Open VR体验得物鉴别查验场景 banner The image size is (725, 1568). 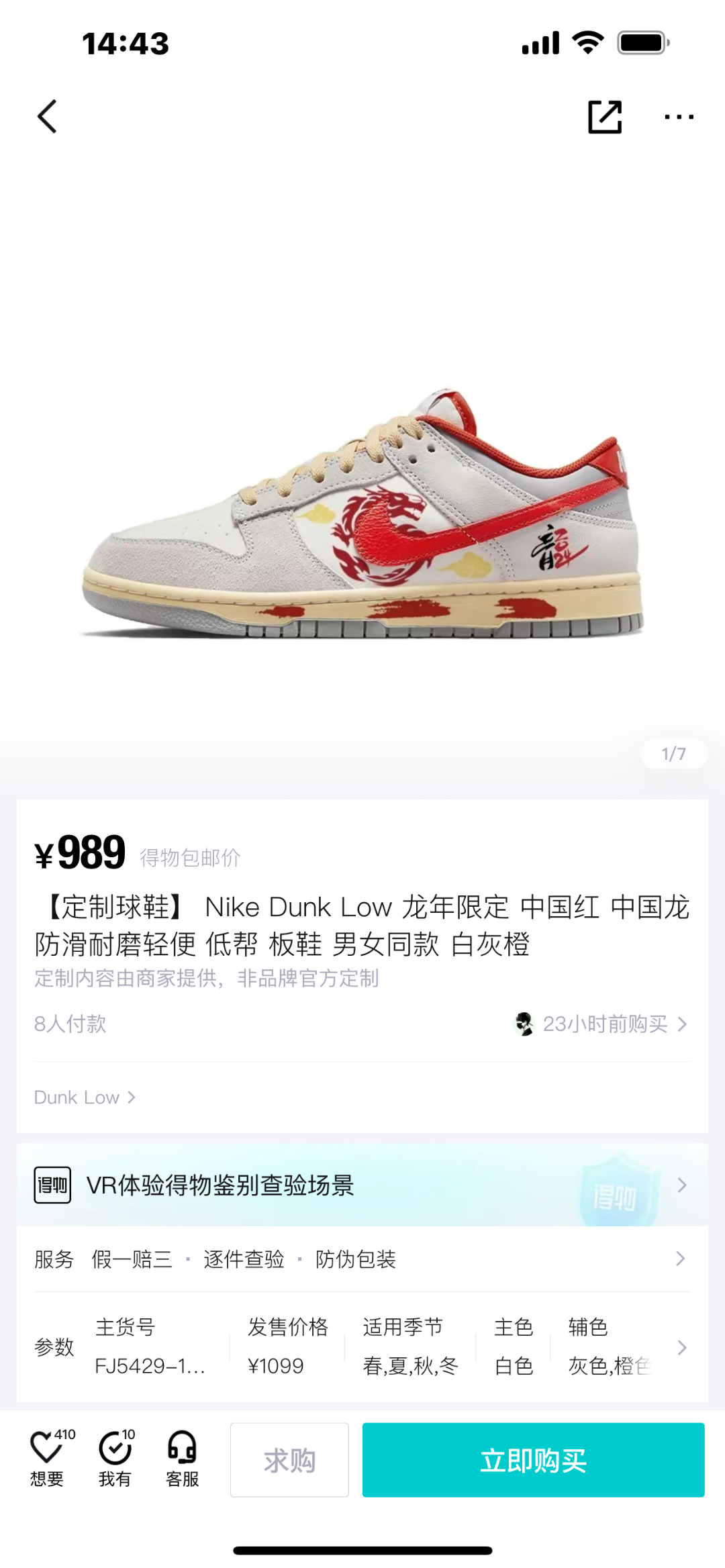362,1185
